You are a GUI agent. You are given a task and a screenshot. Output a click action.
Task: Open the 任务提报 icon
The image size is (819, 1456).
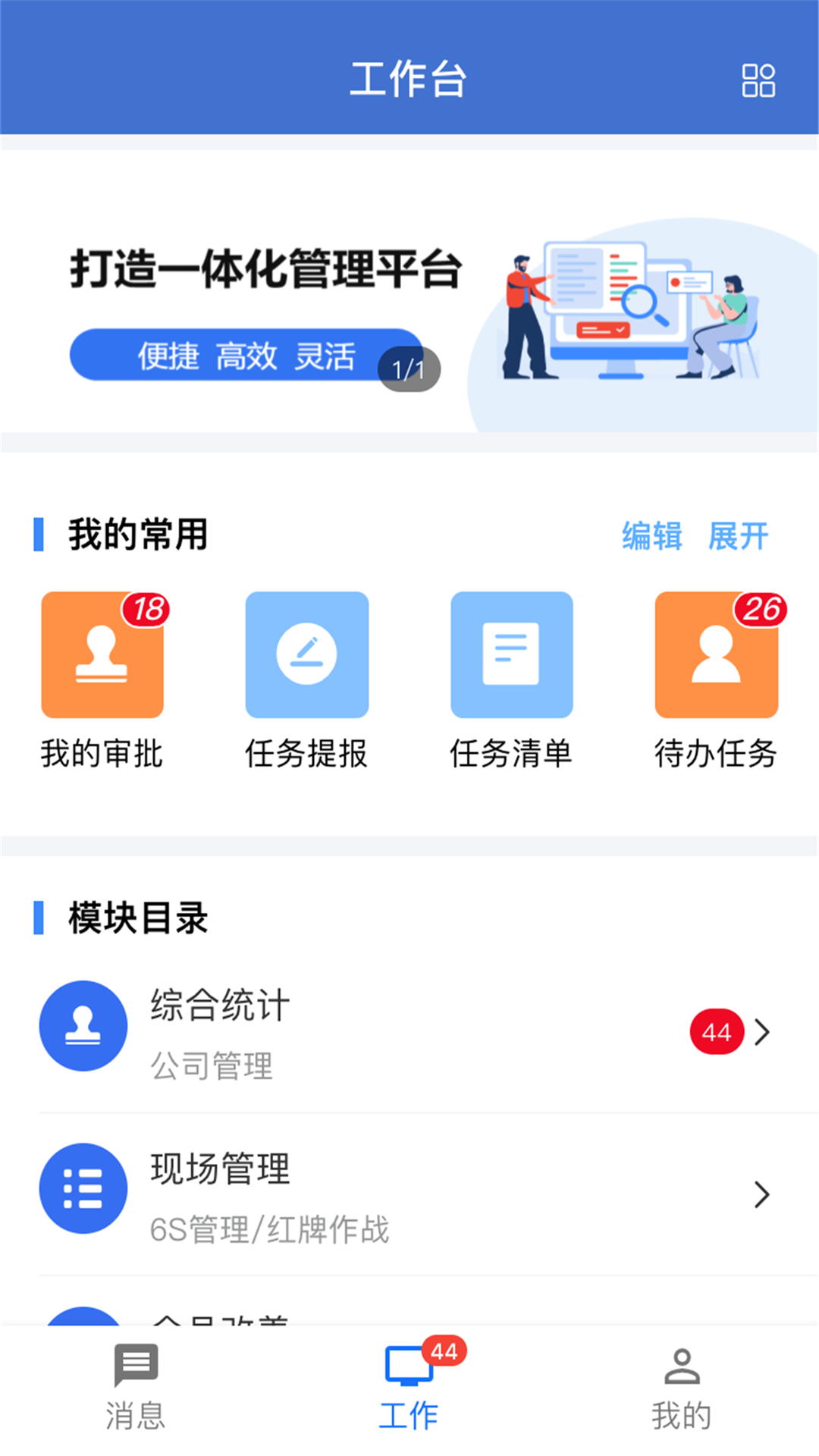click(x=307, y=654)
